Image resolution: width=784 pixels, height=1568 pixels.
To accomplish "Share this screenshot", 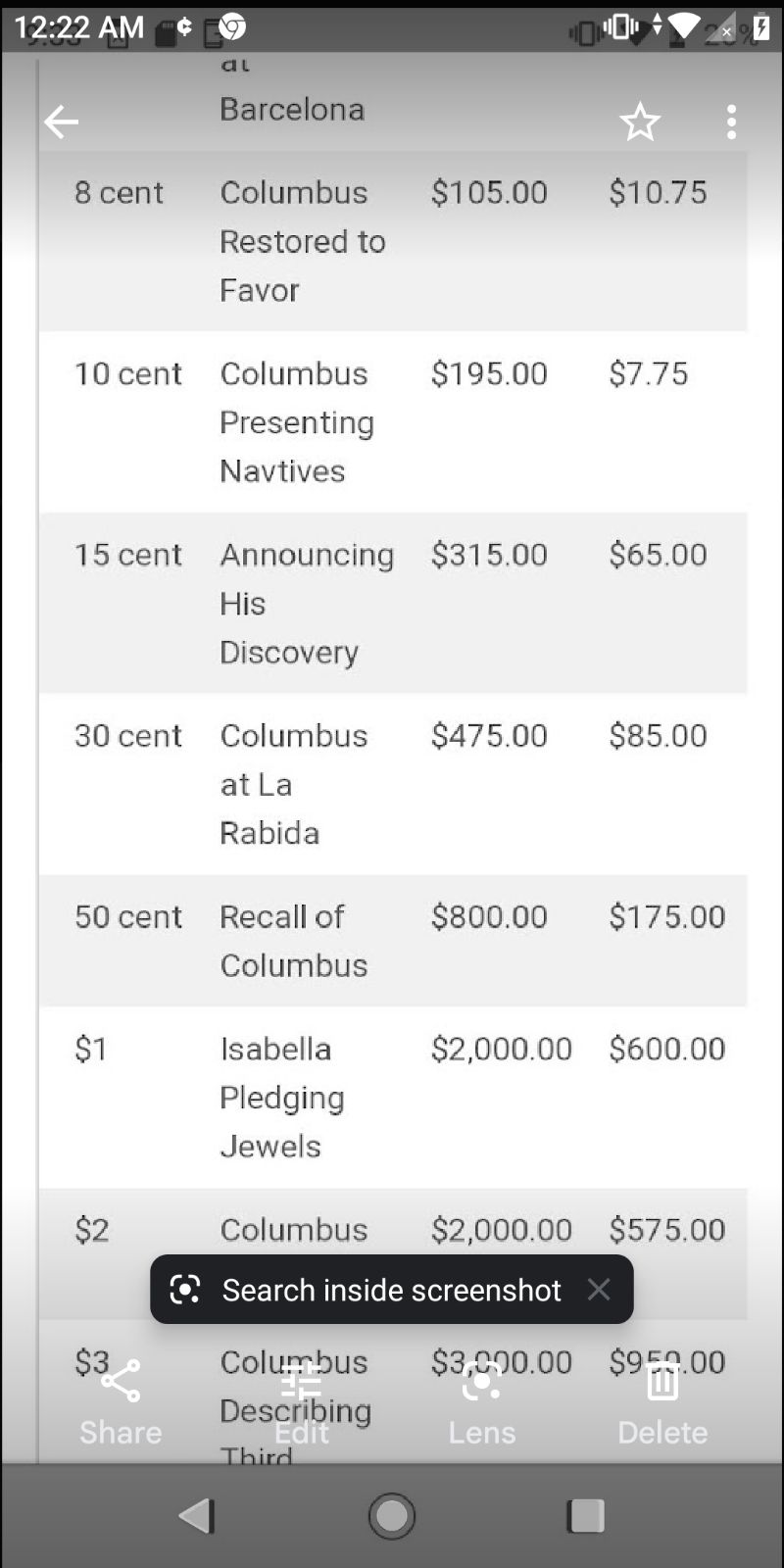I will (x=121, y=1403).
